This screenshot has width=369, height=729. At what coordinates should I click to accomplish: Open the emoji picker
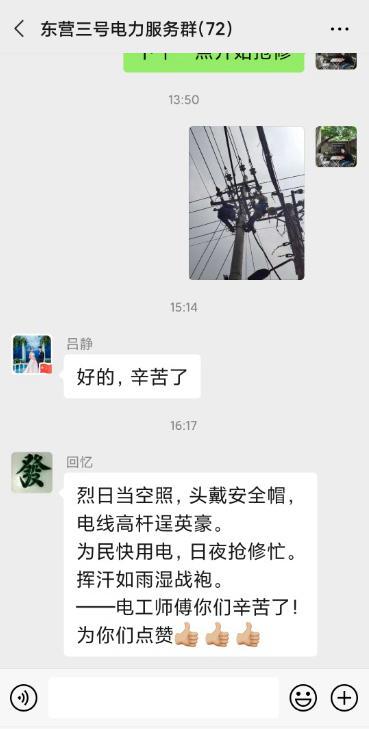tap(303, 698)
